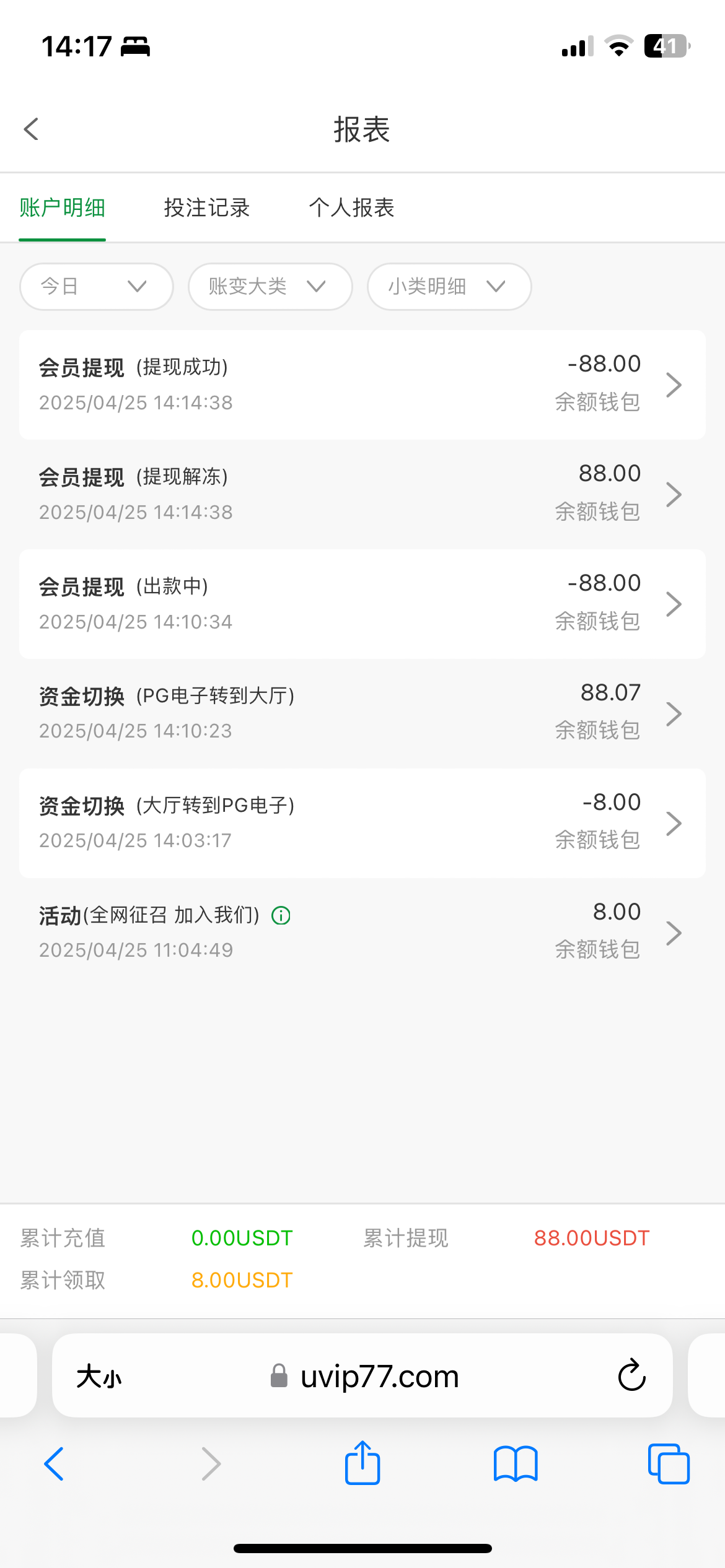The image size is (725, 1568).
Task: Open the 会员提现 (提现成功) record
Action: [x=362, y=385]
